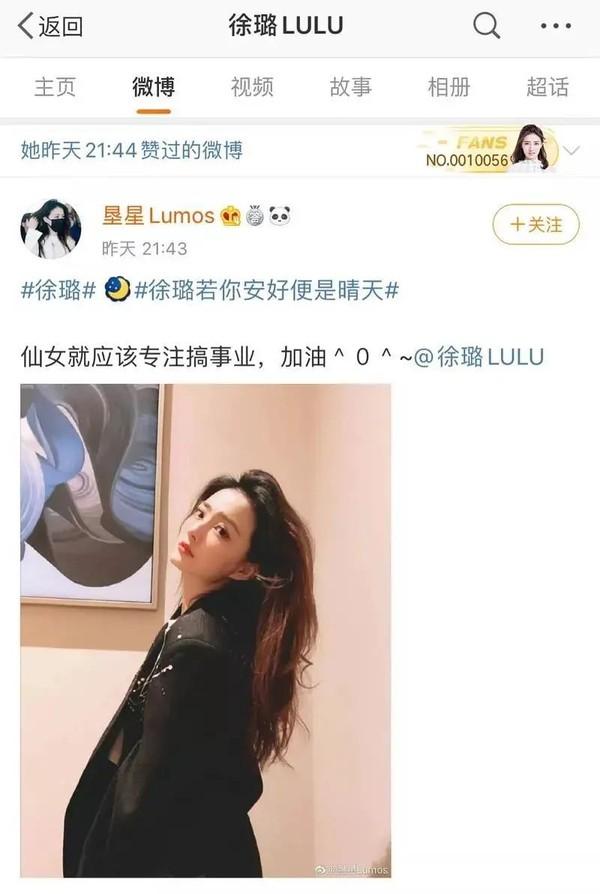Switch to the 主页 tab
Screen dimensions: 600x894
[55, 87]
